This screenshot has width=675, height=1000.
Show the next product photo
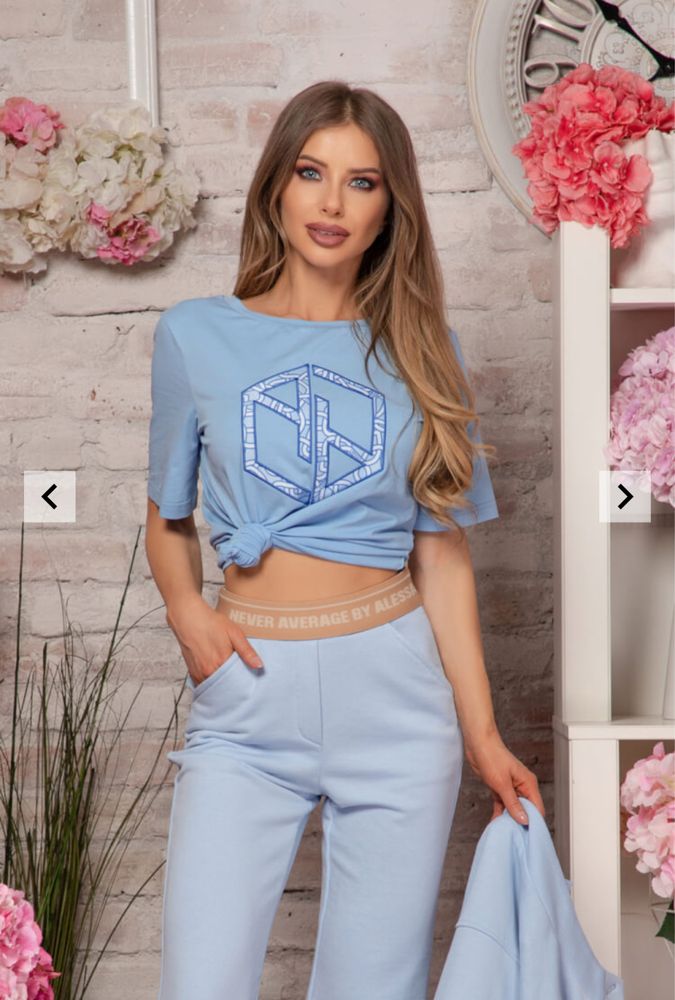tap(625, 496)
